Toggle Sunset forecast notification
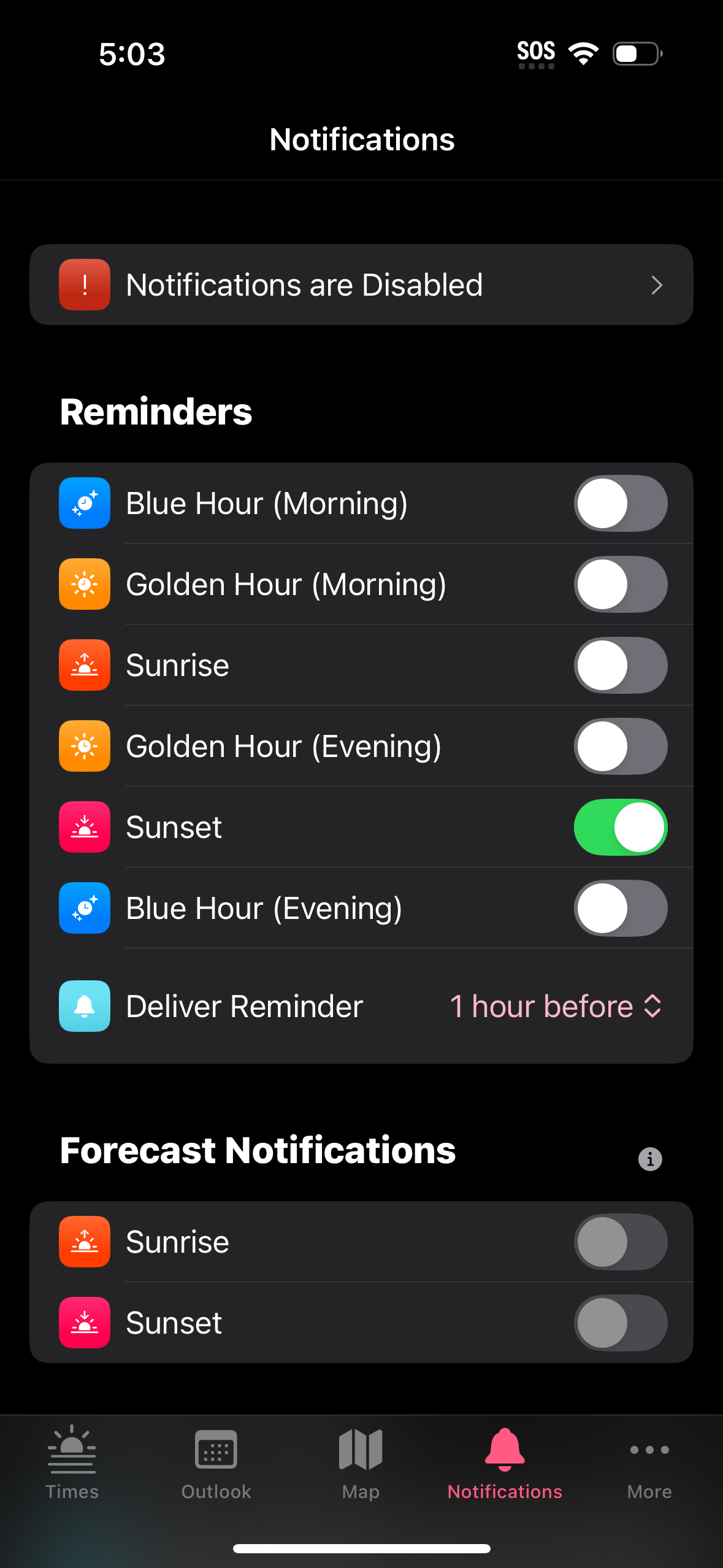This screenshot has height=1568, width=723. point(620,1322)
